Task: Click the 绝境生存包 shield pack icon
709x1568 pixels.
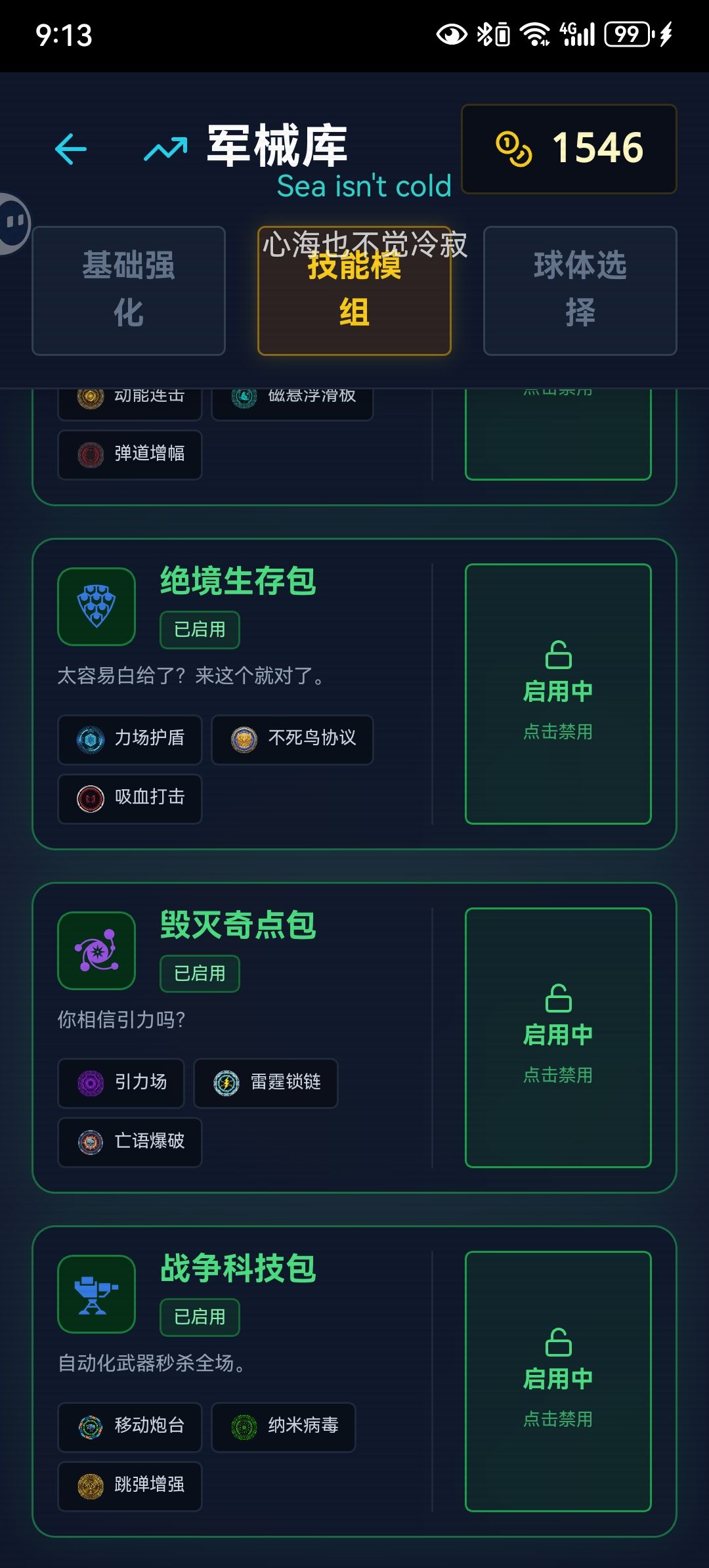Action: point(96,605)
